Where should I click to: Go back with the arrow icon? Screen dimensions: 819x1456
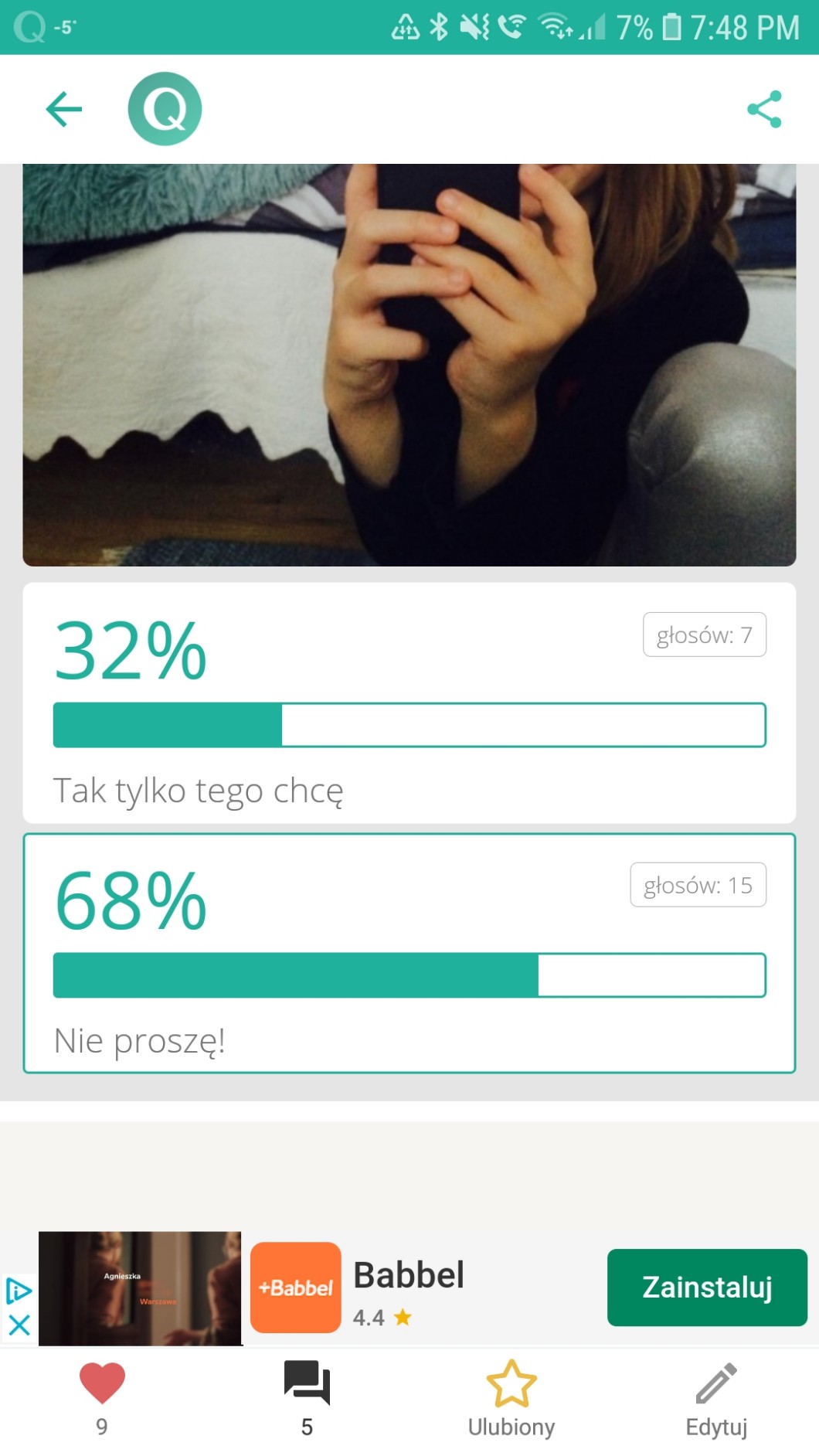click(x=63, y=109)
